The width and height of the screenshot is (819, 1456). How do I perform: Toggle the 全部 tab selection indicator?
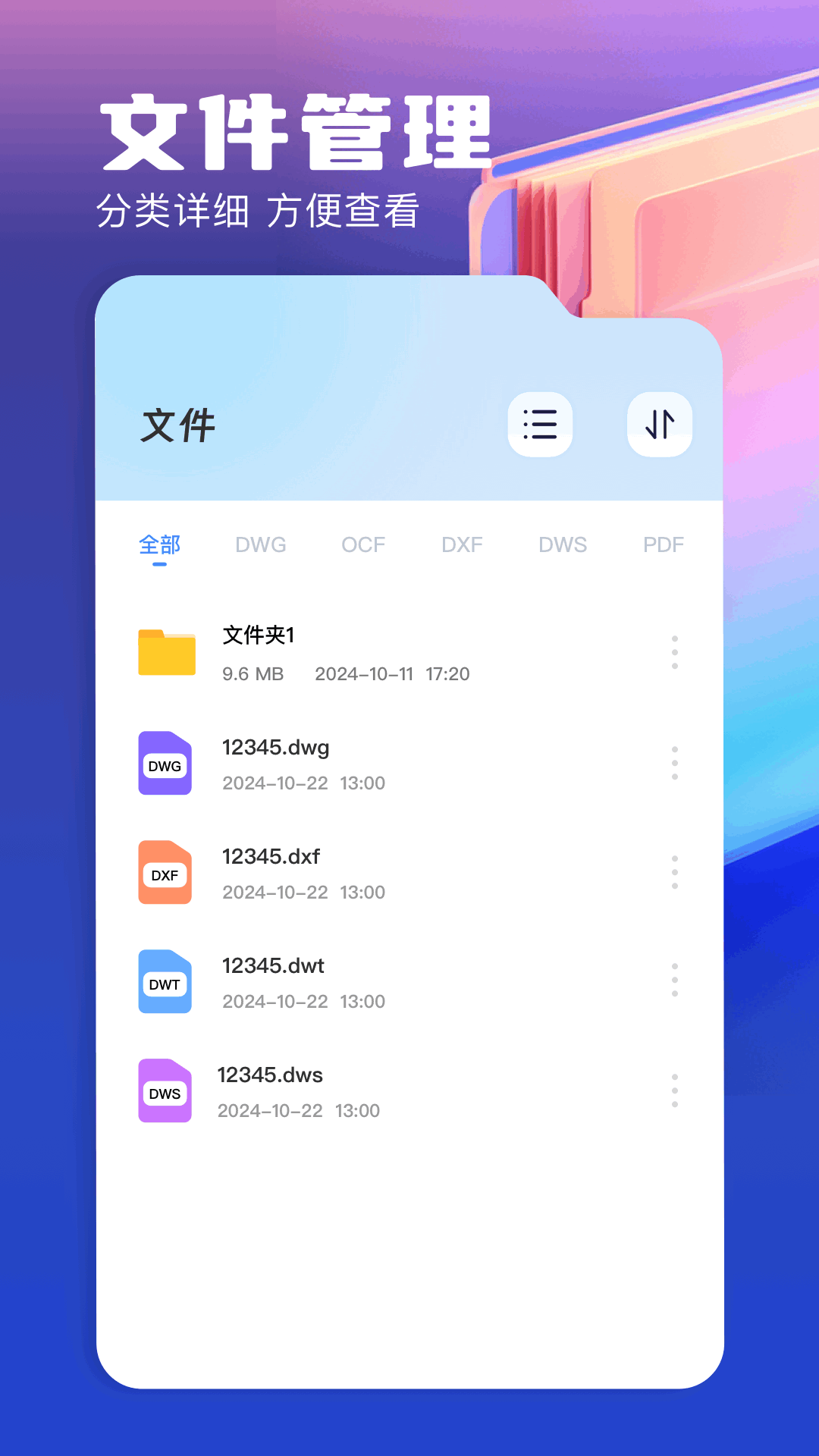point(160,544)
